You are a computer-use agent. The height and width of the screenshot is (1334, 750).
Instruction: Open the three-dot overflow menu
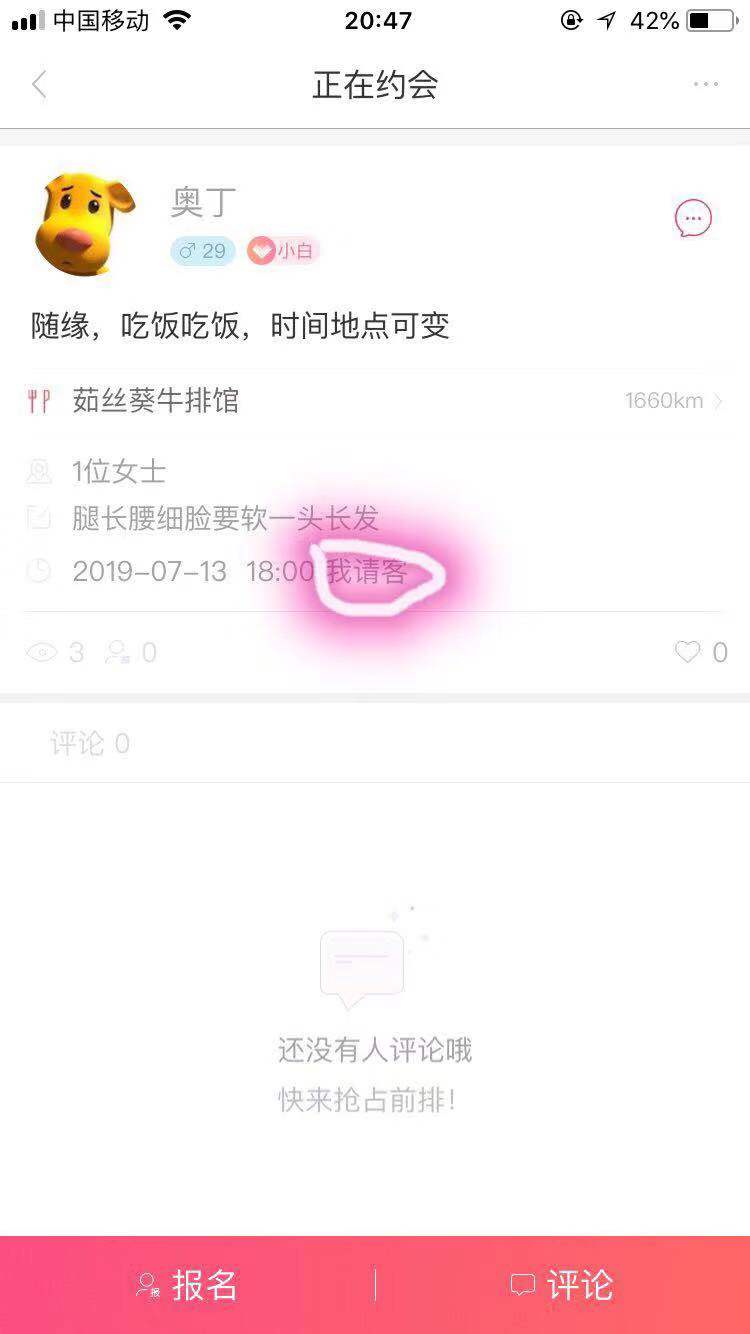(x=706, y=84)
